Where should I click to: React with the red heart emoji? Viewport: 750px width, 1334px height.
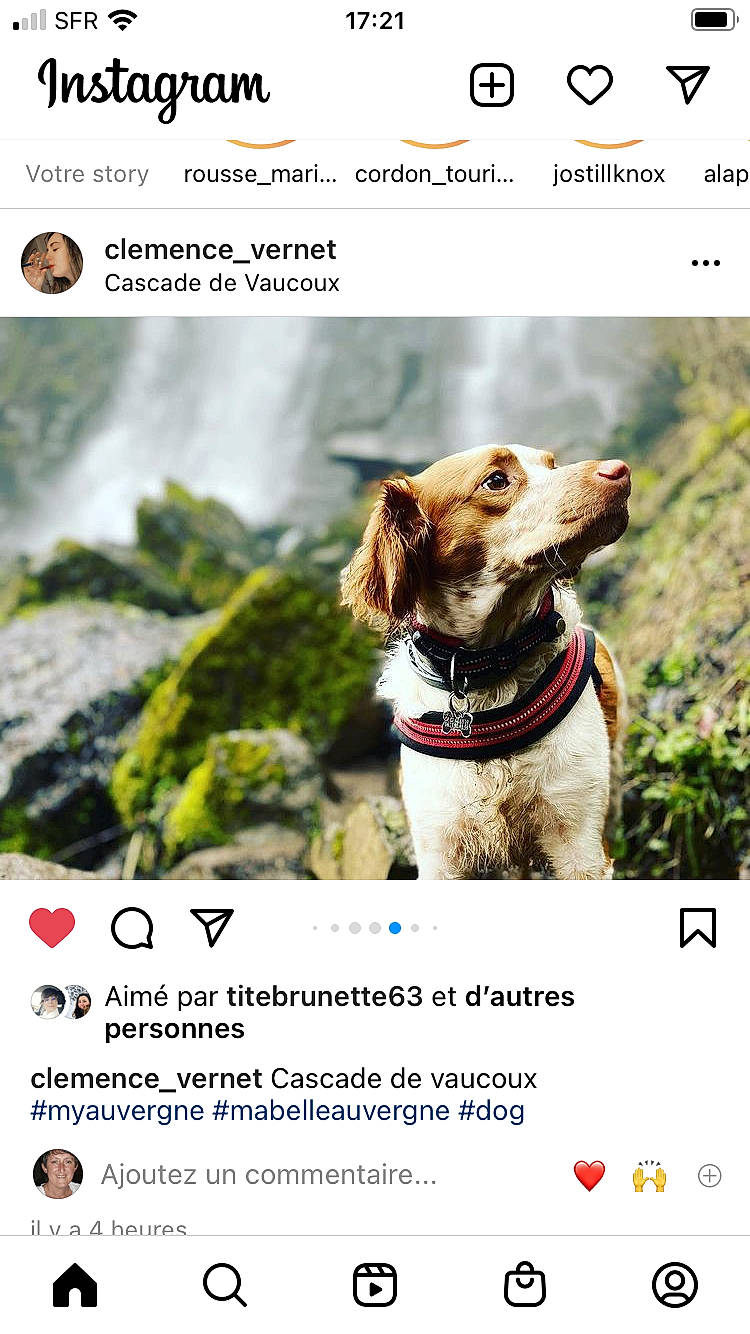pyautogui.click(x=589, y=1175)
